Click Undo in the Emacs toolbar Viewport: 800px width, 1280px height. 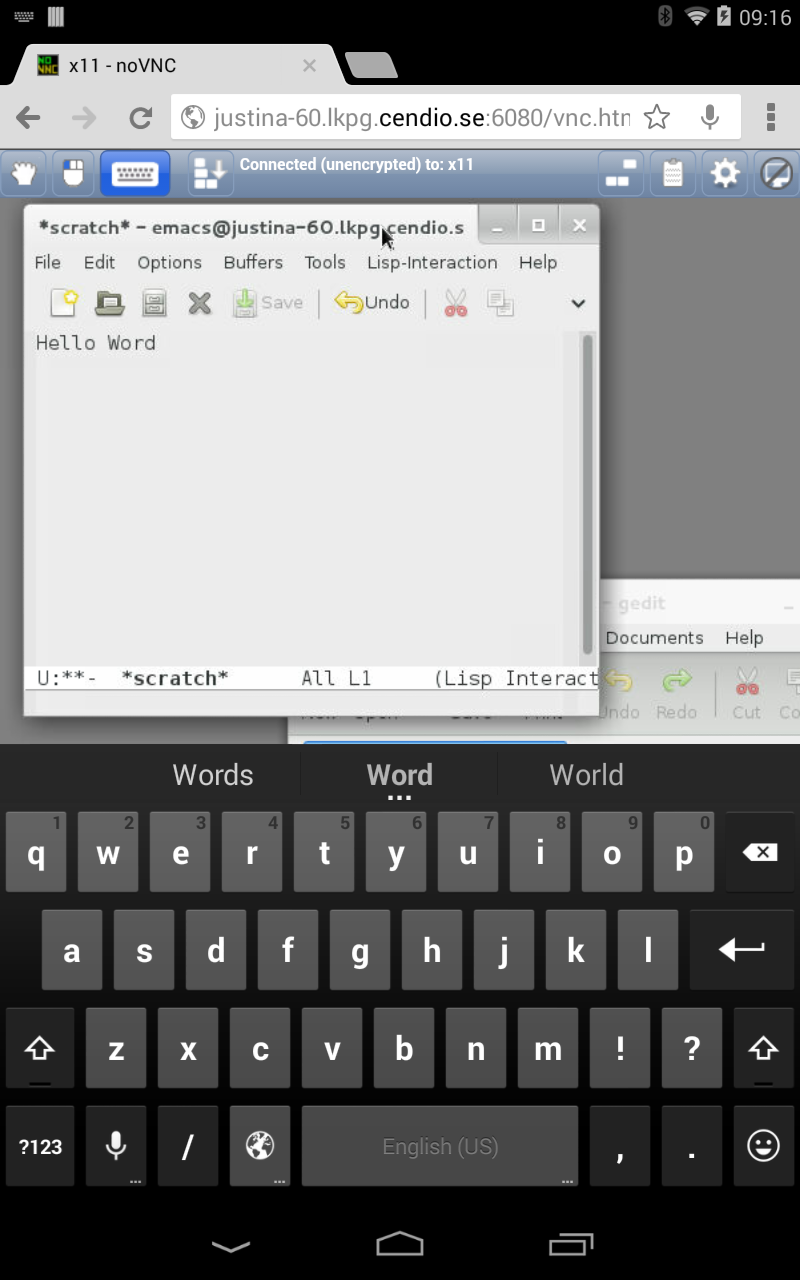(x=373, y=302)
